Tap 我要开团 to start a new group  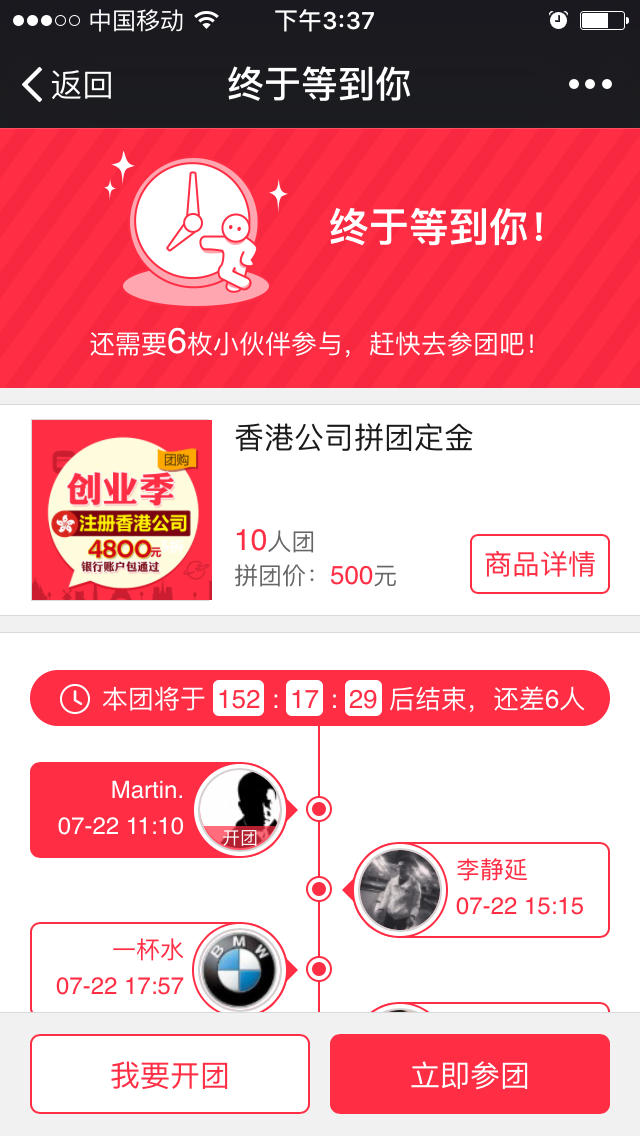[x=170, y=1074]
